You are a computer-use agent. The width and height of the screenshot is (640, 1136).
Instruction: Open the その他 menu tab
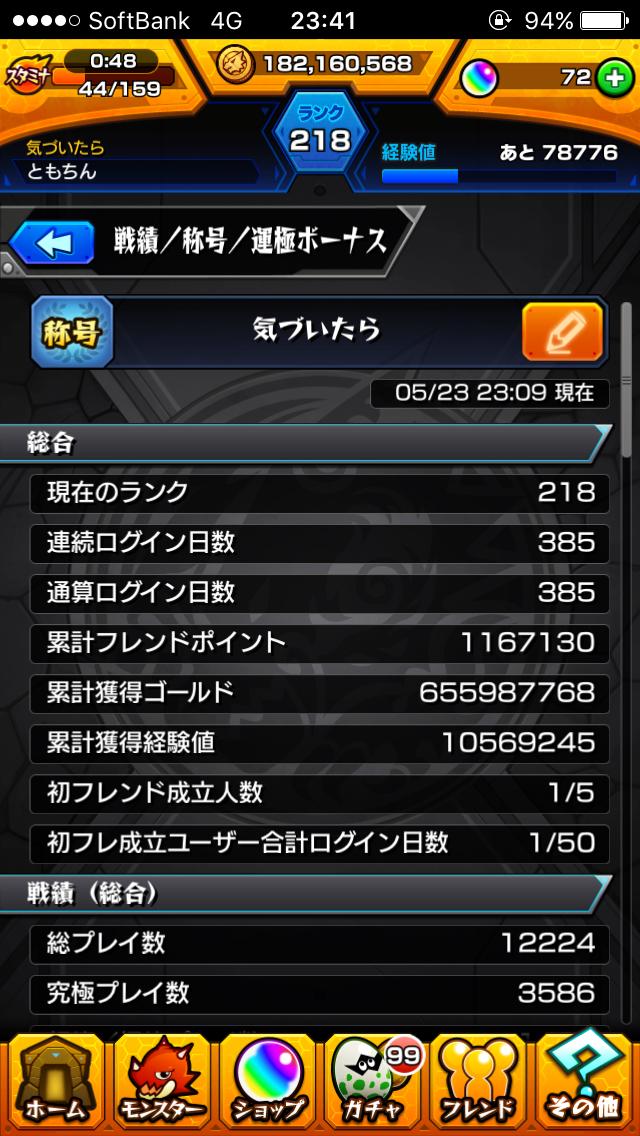(x=587, y=1082)
